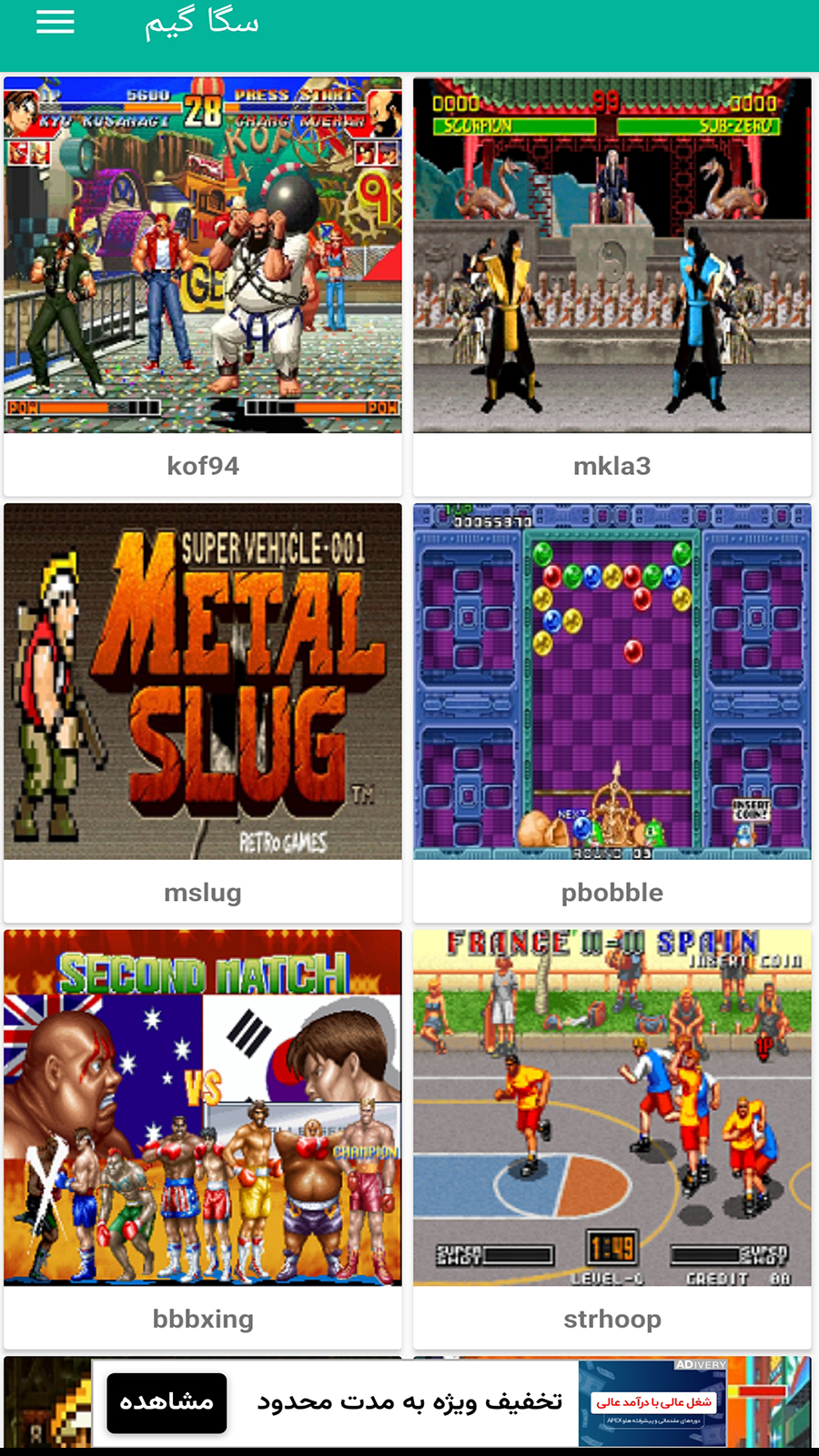Screen dimensions: 819x1456
Task: Choose the bbbxing game card
Action: (x=202, y=1137)
